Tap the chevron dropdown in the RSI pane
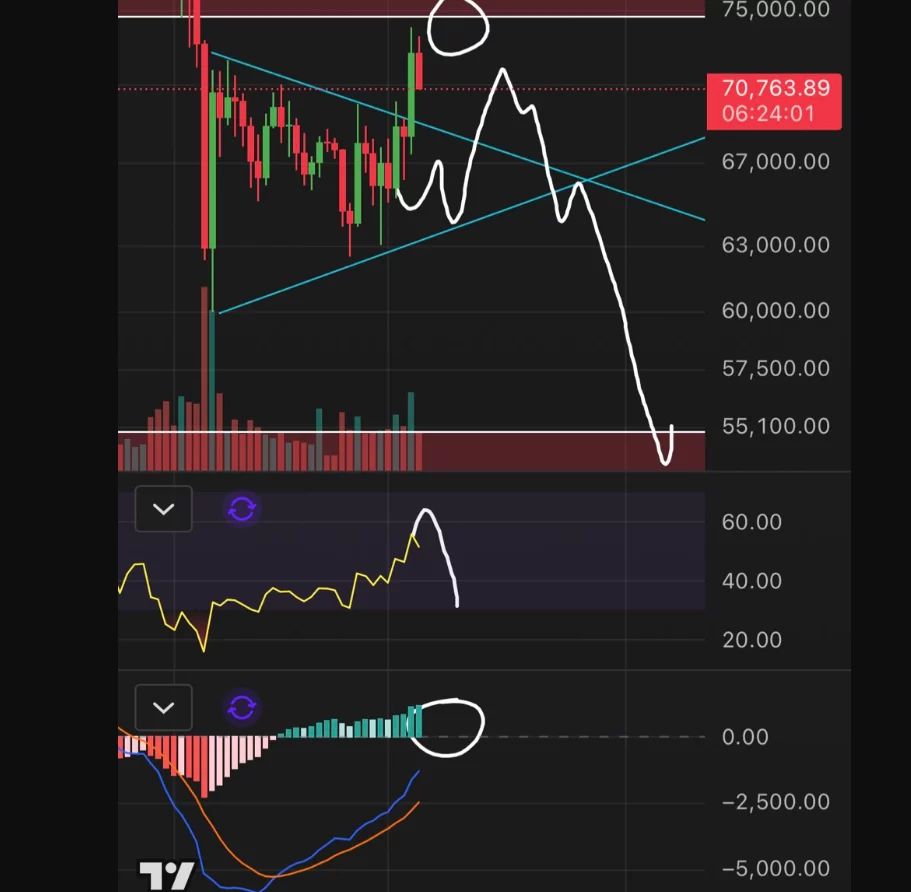The width and height of the screenshot is (911, 892). [163, 510]
